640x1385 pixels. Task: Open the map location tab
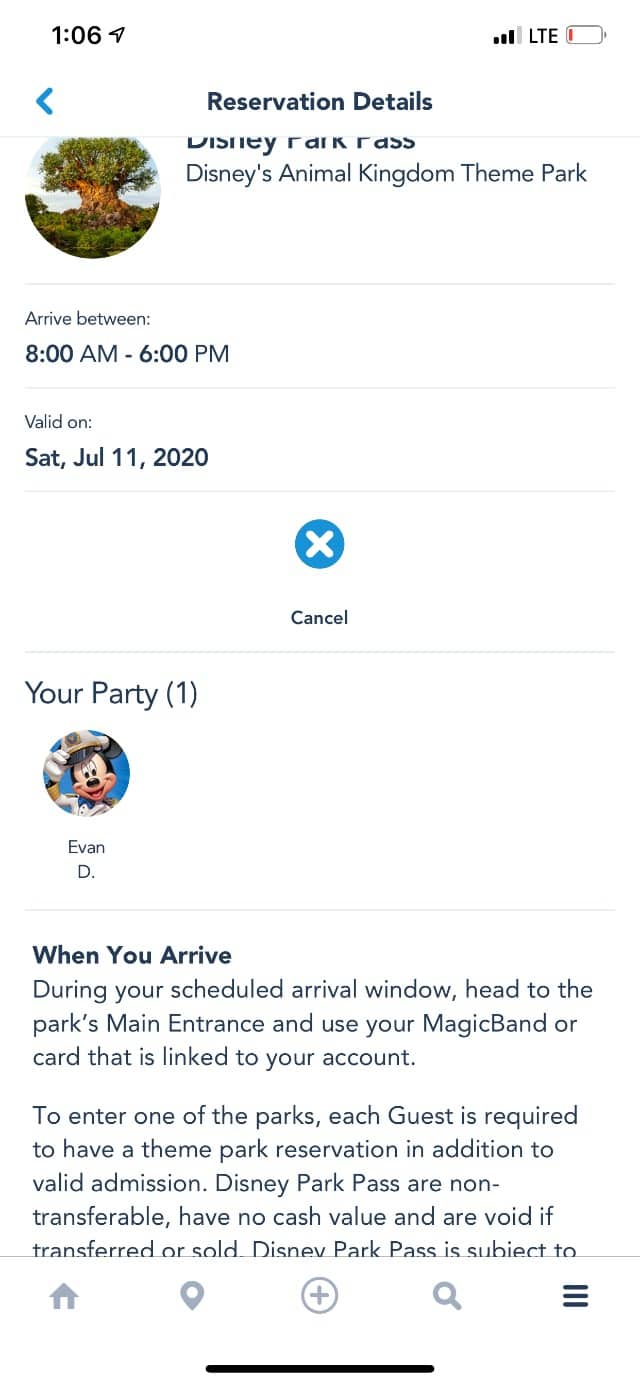(x=192, y=1297)
